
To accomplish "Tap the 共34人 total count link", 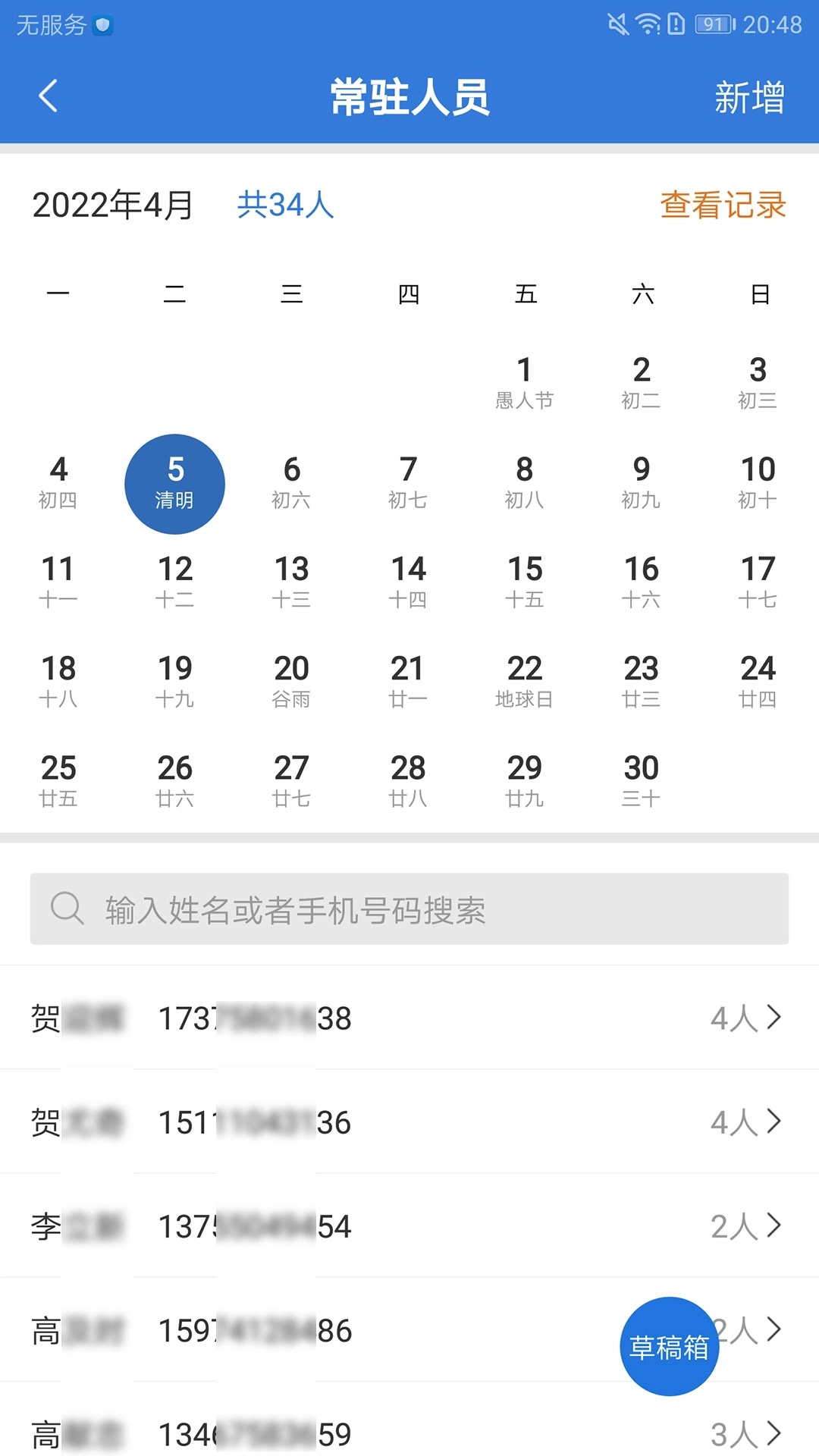I will point(286,206).
